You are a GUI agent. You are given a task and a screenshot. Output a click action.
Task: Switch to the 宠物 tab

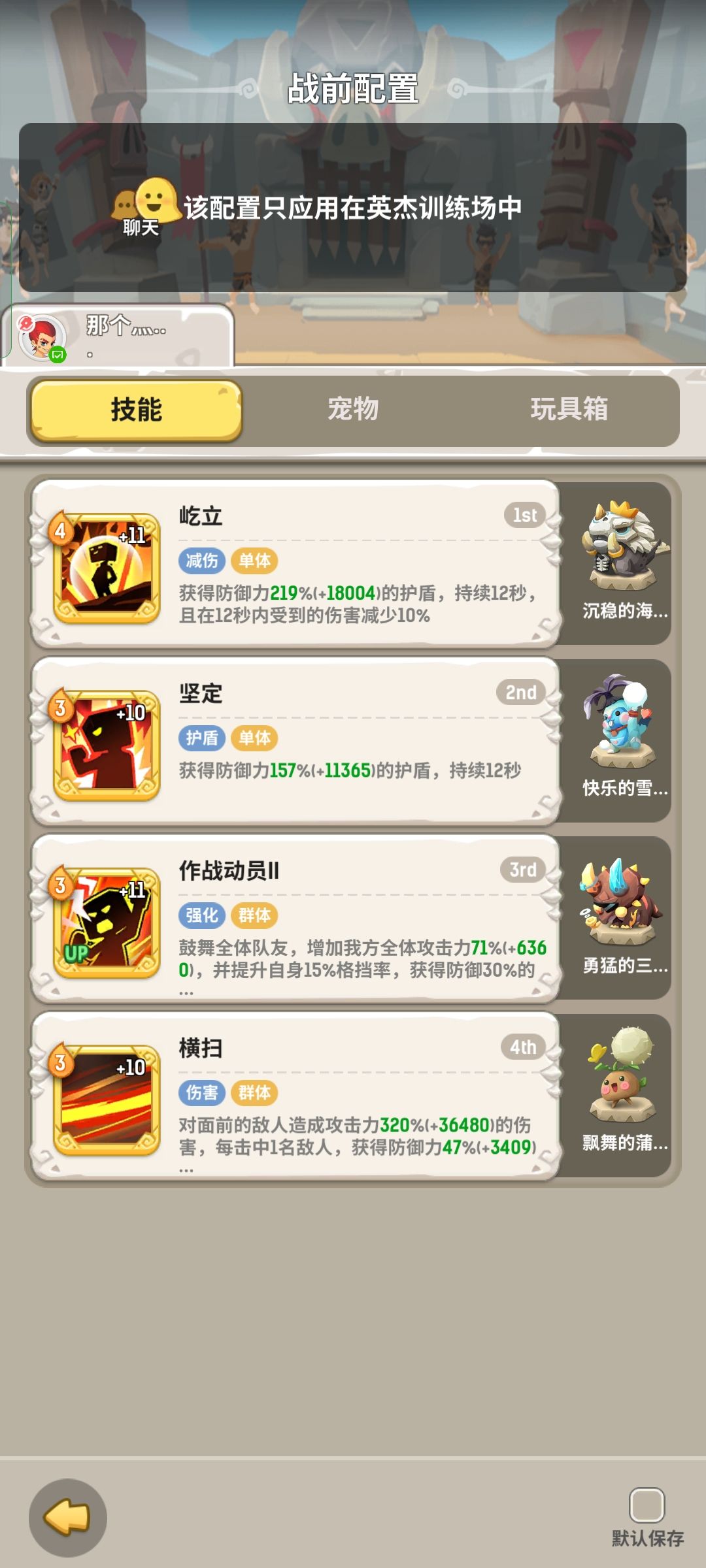point(353,409)
